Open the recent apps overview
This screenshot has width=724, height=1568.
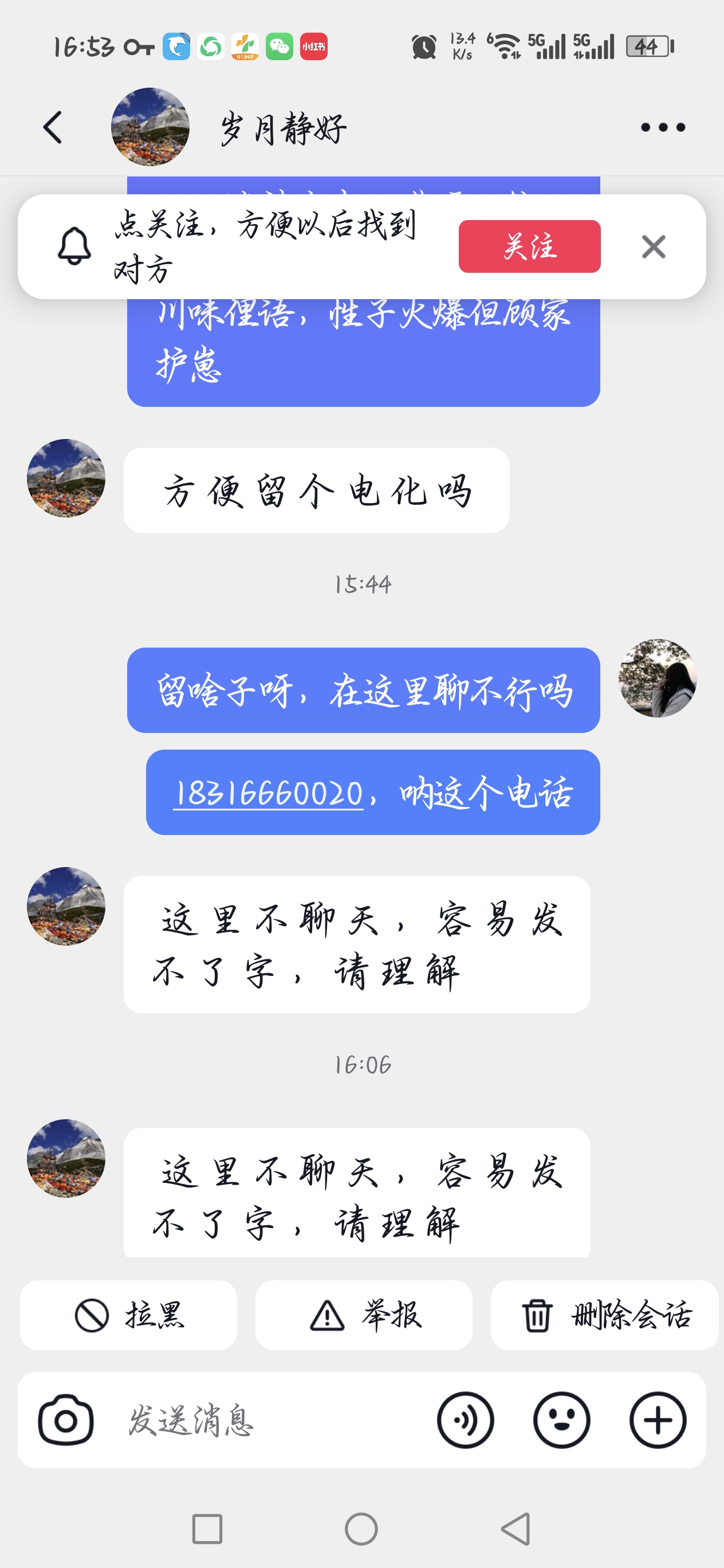point(207,1528)
